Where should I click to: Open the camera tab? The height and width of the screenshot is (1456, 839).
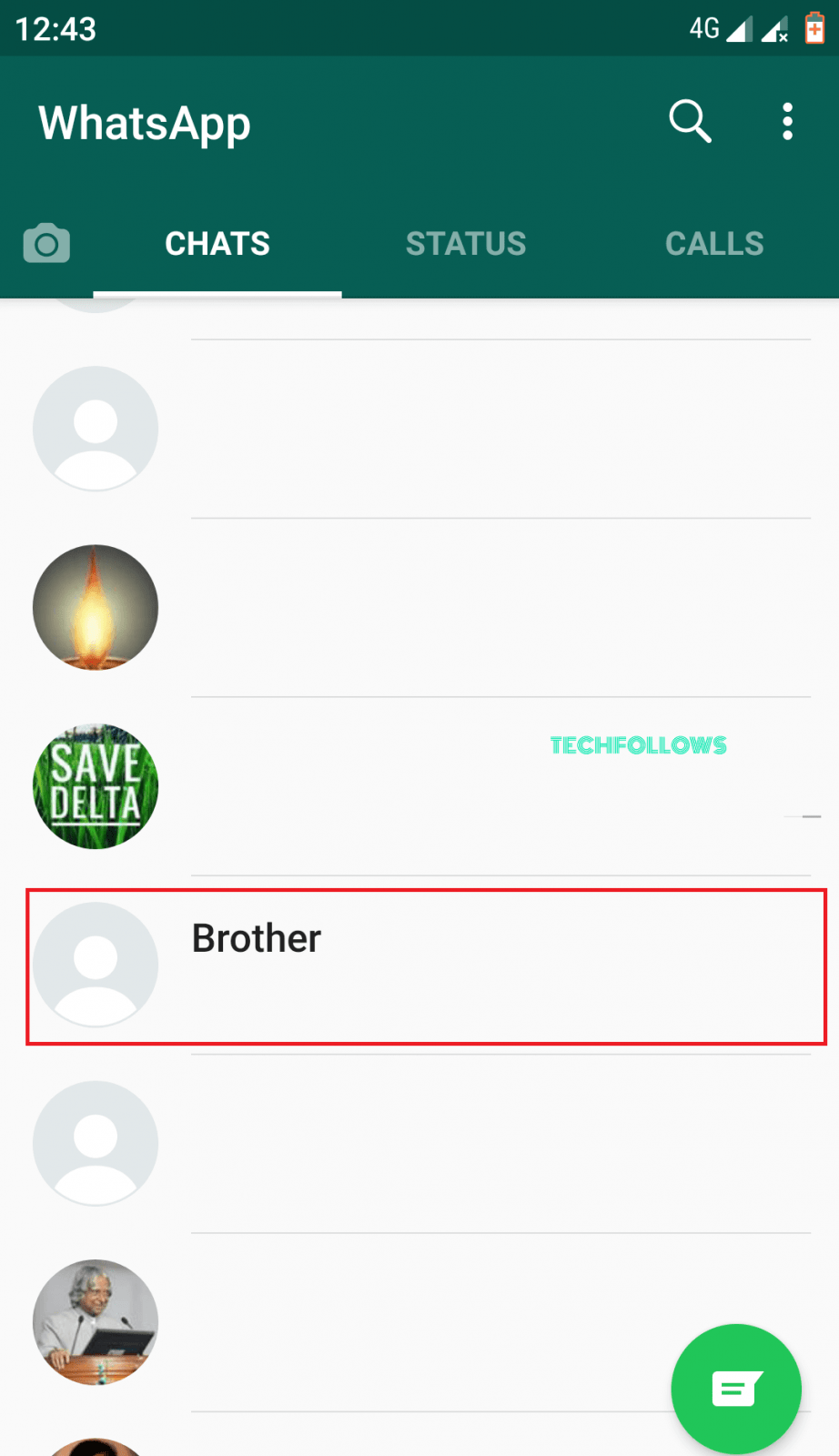pos(46,243)
